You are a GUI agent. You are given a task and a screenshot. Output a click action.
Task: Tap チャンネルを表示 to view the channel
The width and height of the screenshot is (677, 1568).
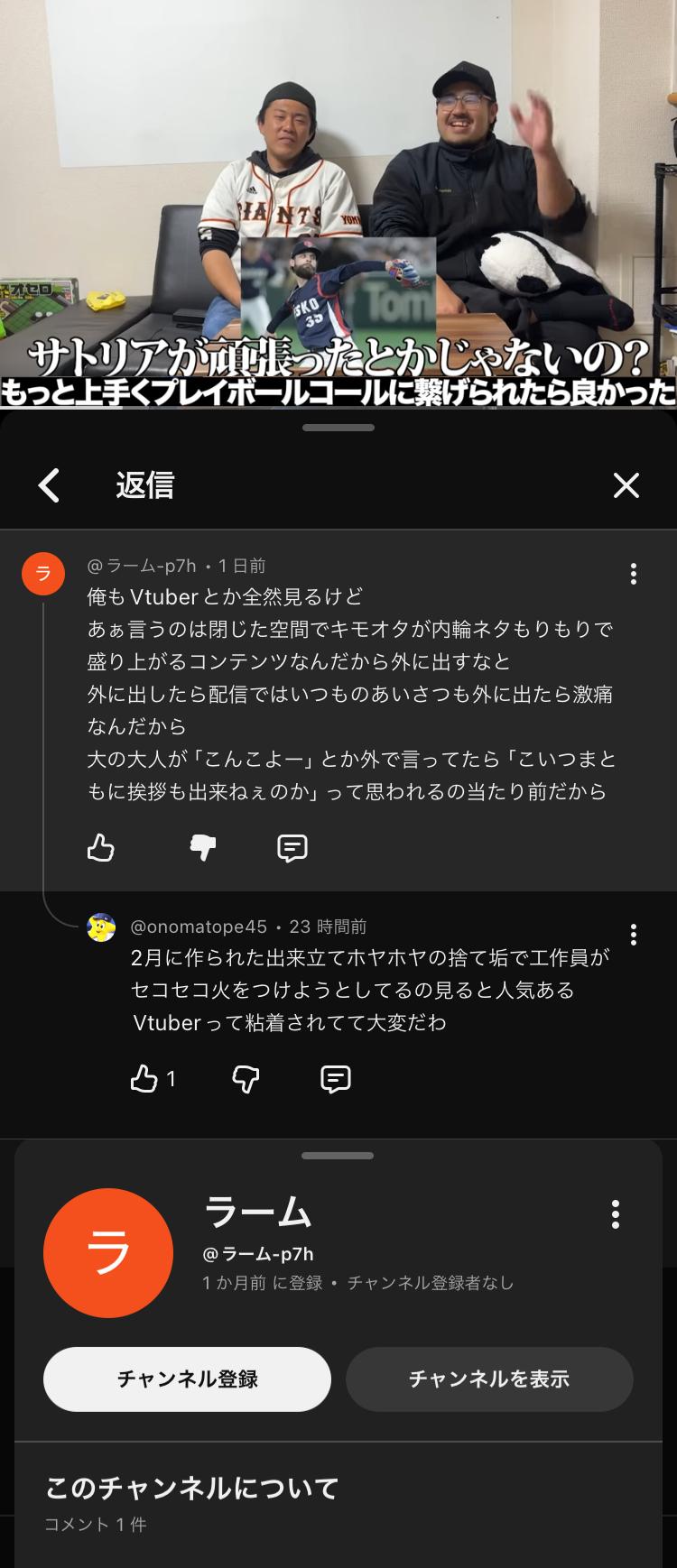[x=489, y=1379]
